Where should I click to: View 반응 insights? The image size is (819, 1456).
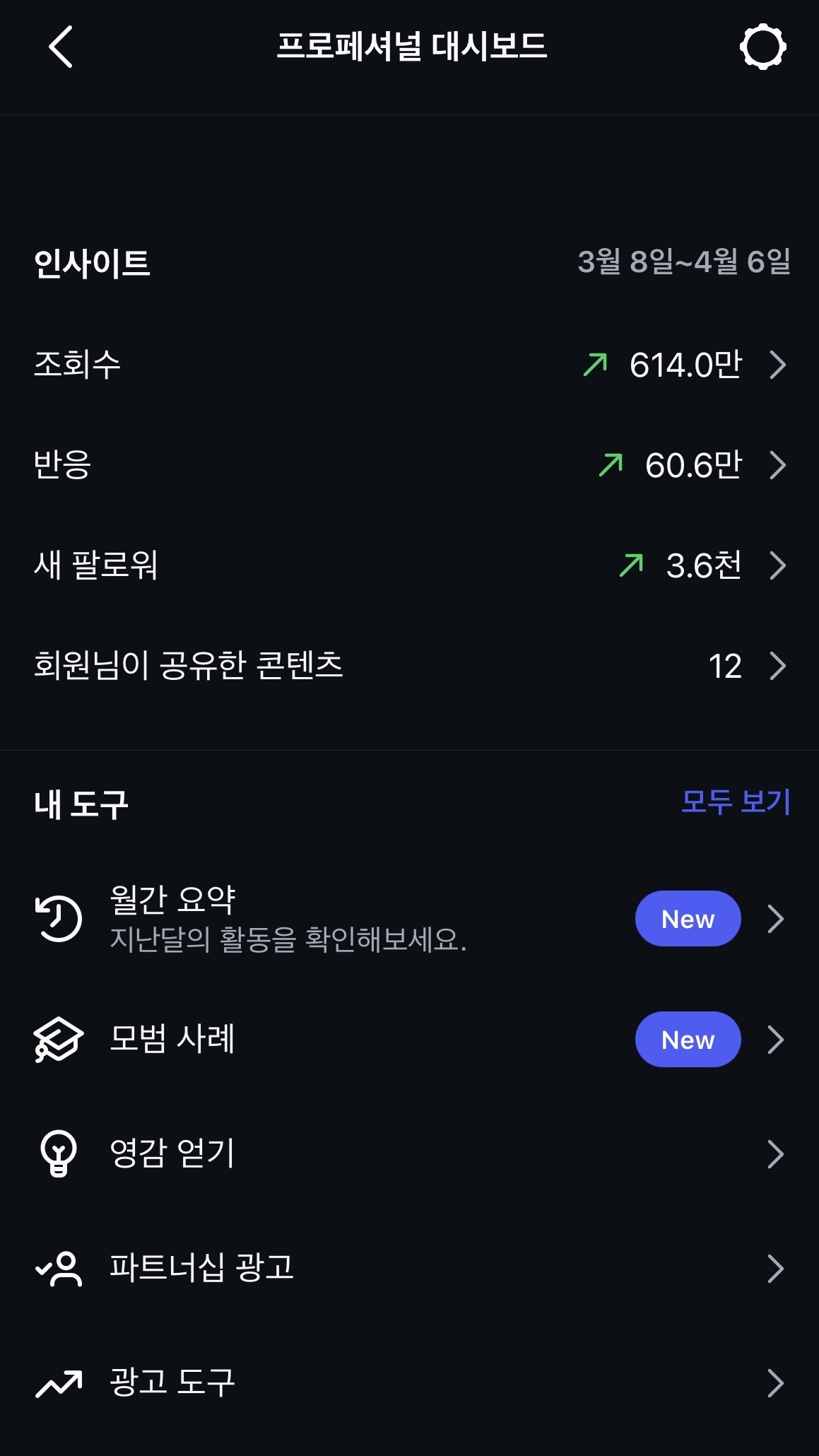point(409,465)
